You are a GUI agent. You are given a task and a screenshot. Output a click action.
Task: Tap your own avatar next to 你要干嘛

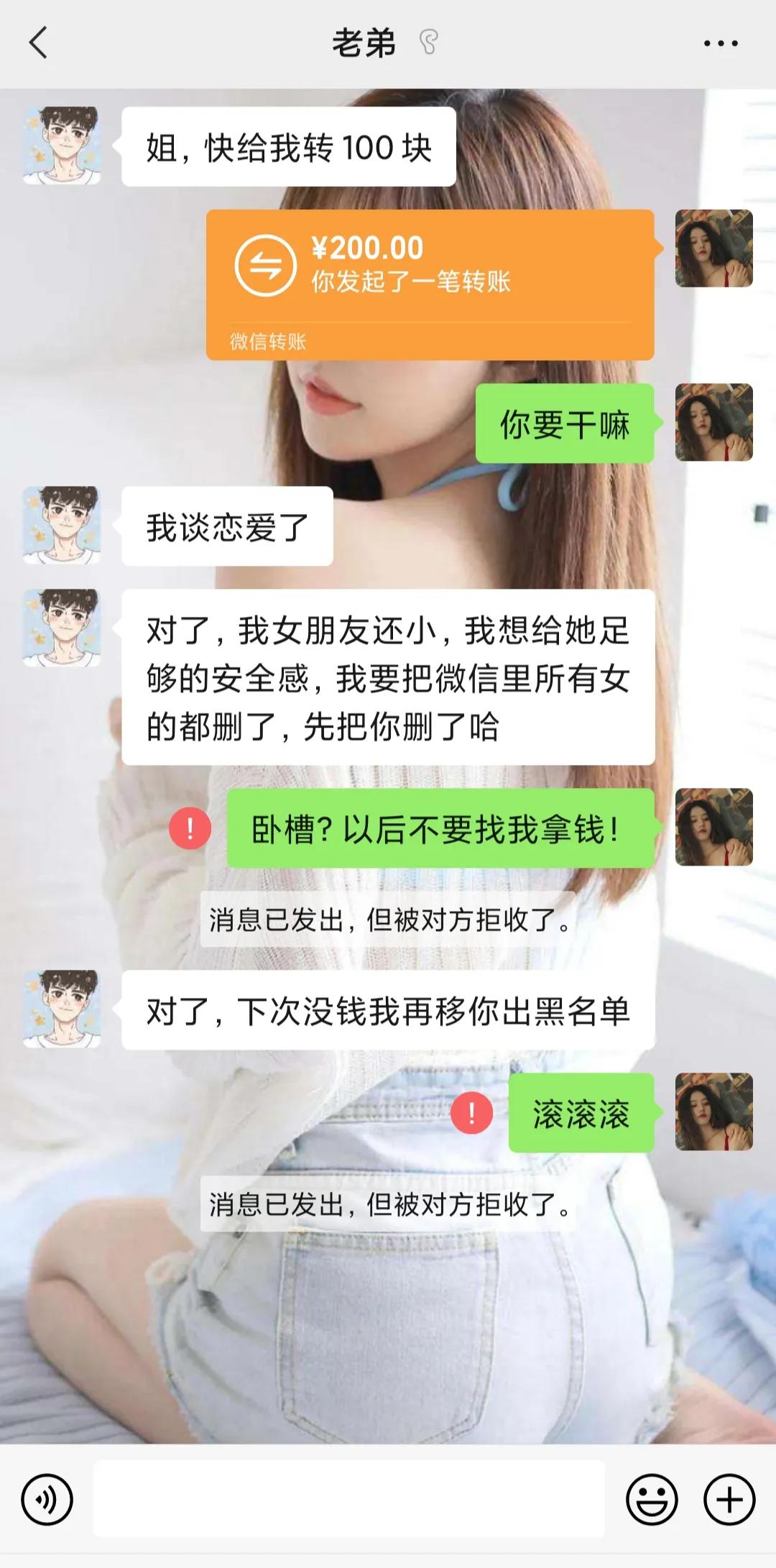[x=715, y=424]
